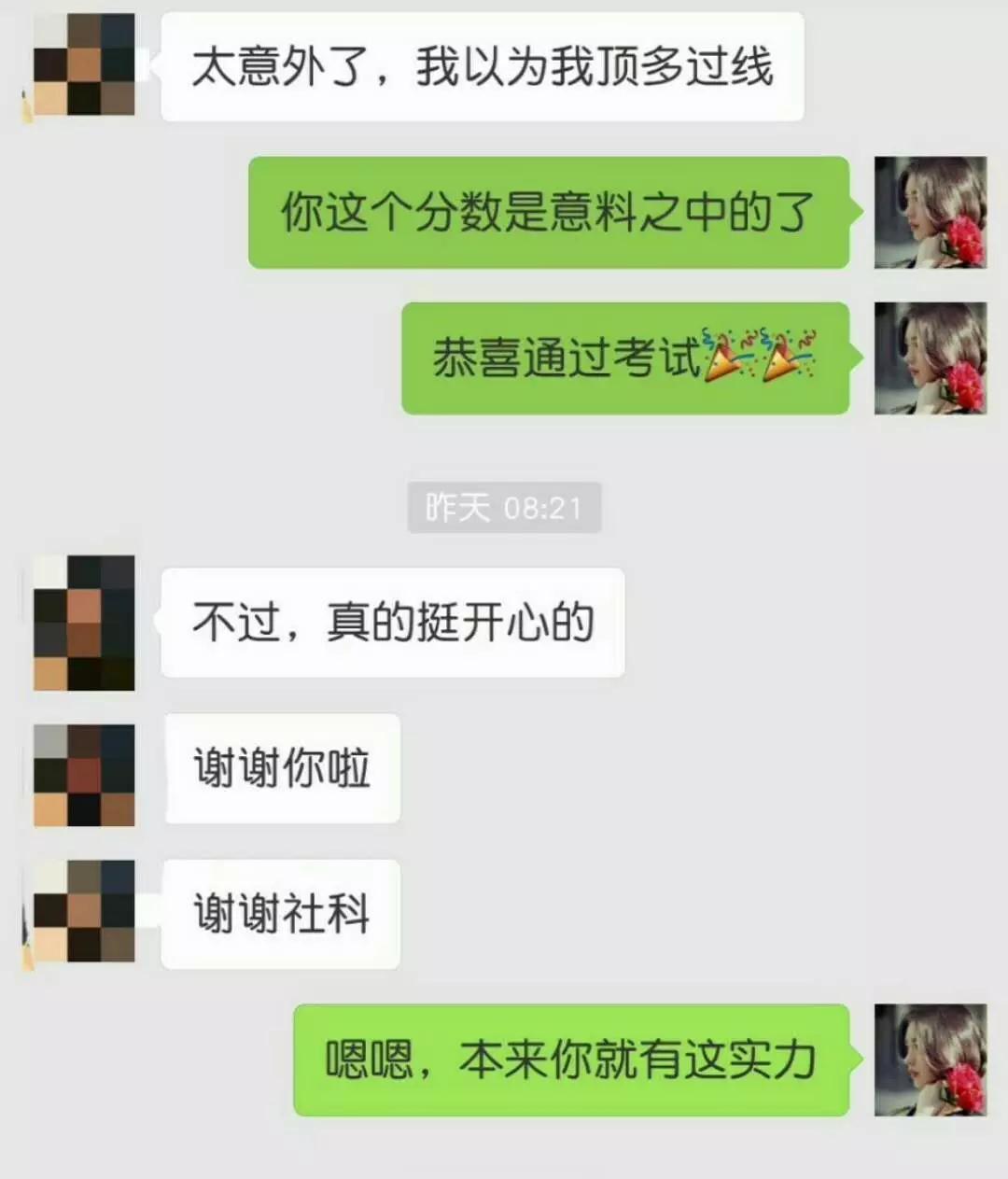Open contact's avatar beside "太意外了" message
1008x1179 pixels.
coord(84,65)
